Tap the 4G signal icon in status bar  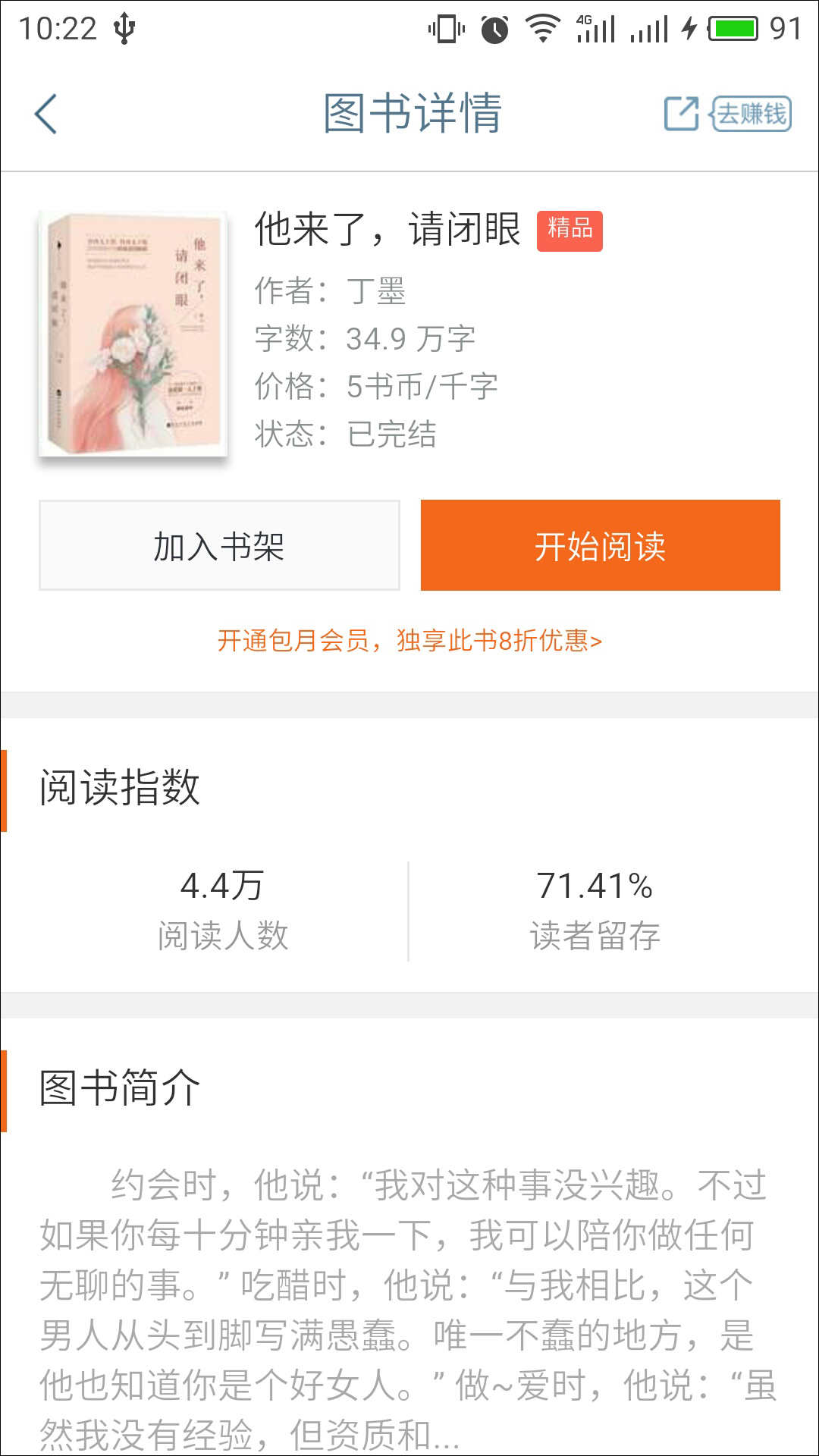596,25
